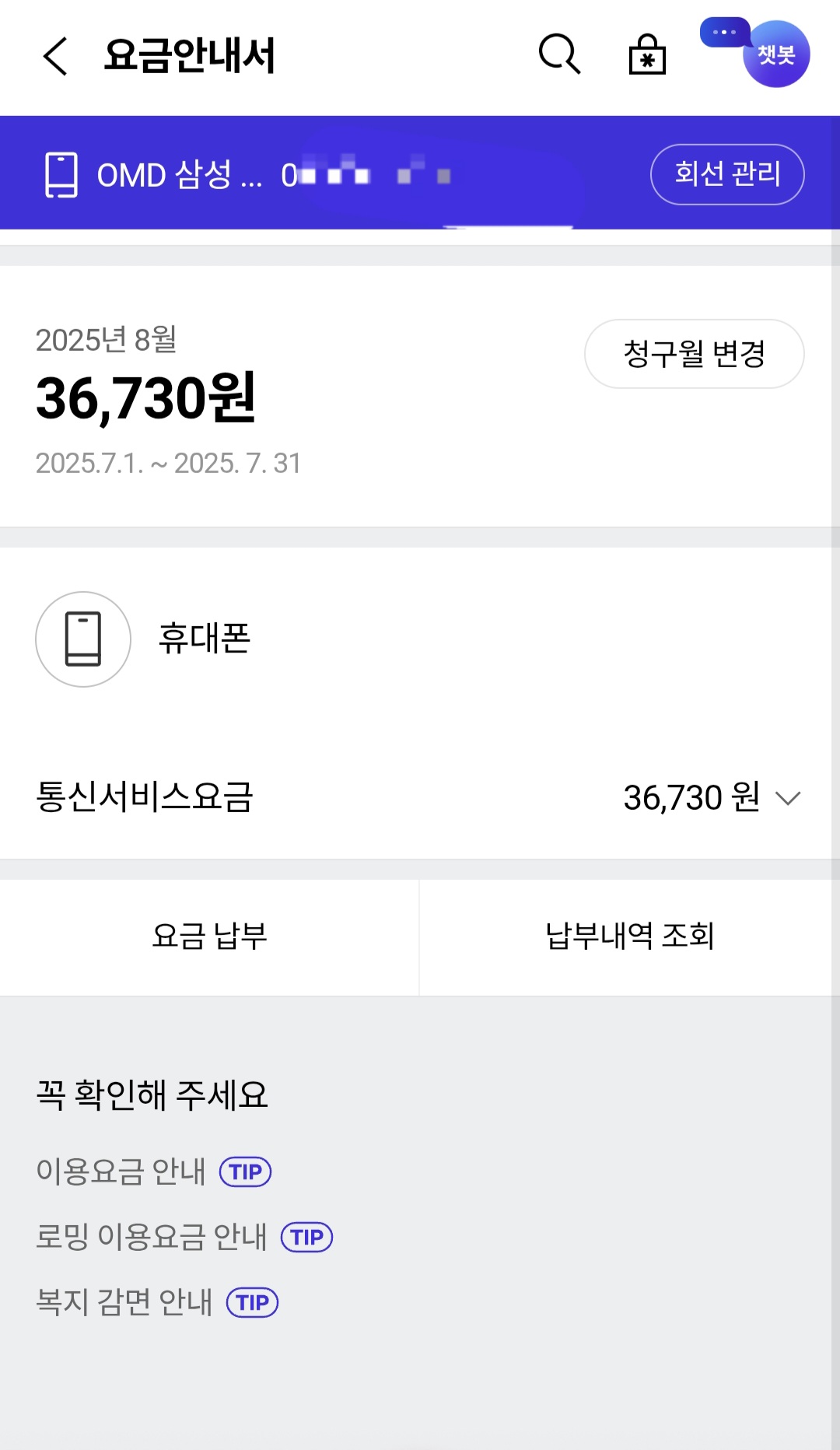The image size is (840, 1450).
Task: Select 요금 납부 to pay bill
Action: [x=209, y=937]
